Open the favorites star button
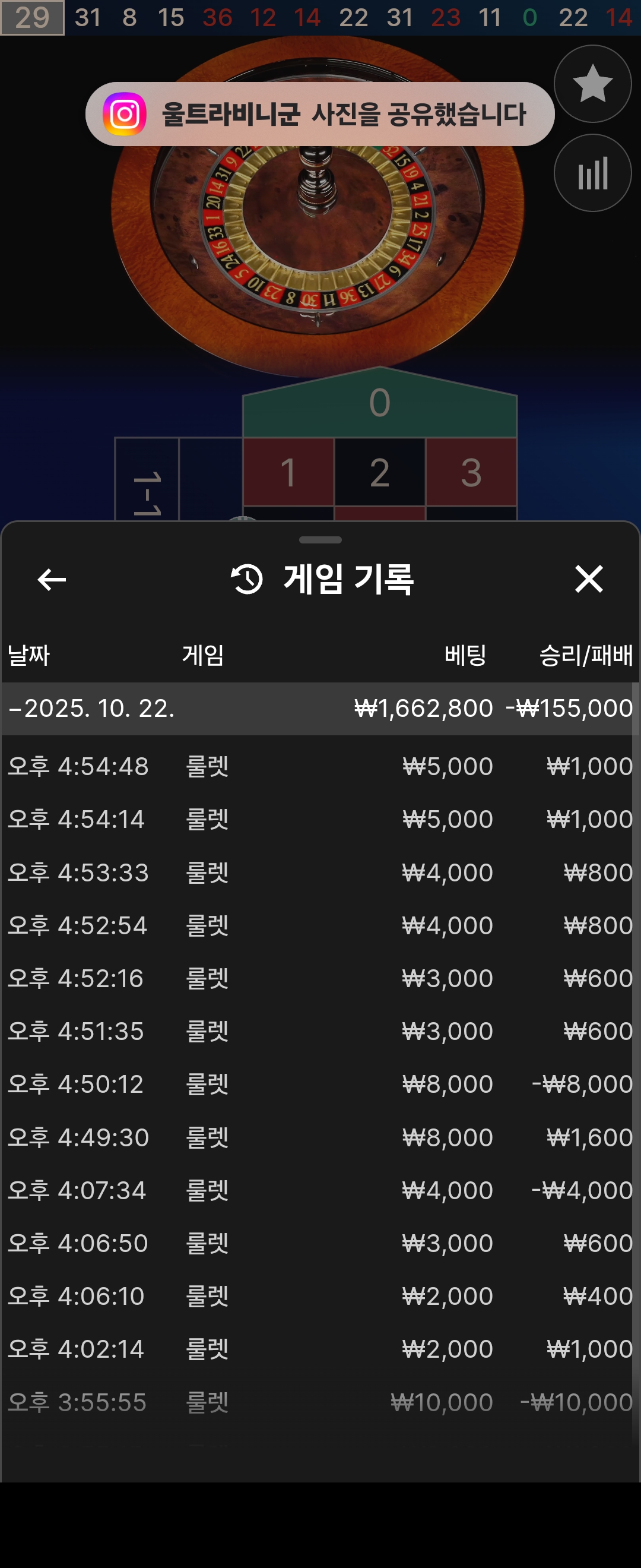The width and height of the screenshot is (641, 1568). [592, 83]
